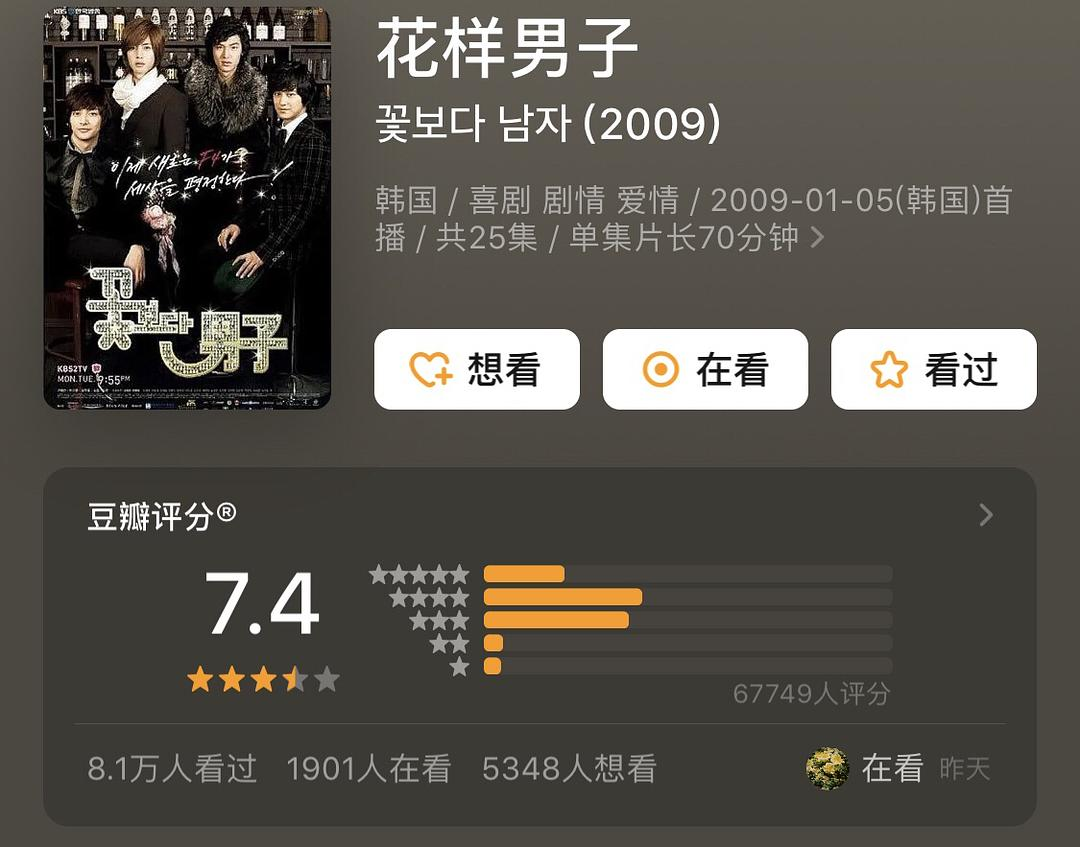Mark the show as 看过

[x=933, y=370]
